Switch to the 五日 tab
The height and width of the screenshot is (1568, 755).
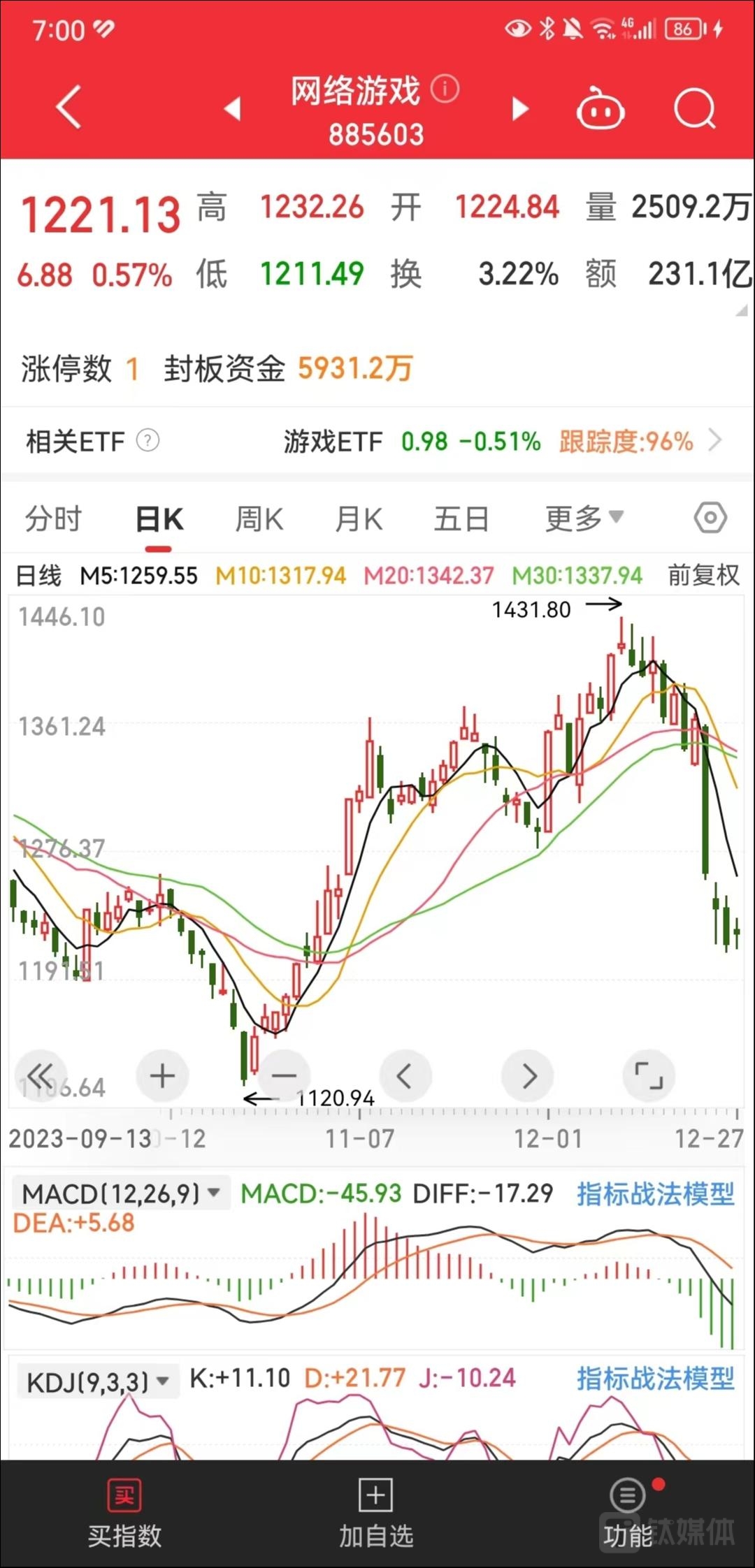click(461, 517)
